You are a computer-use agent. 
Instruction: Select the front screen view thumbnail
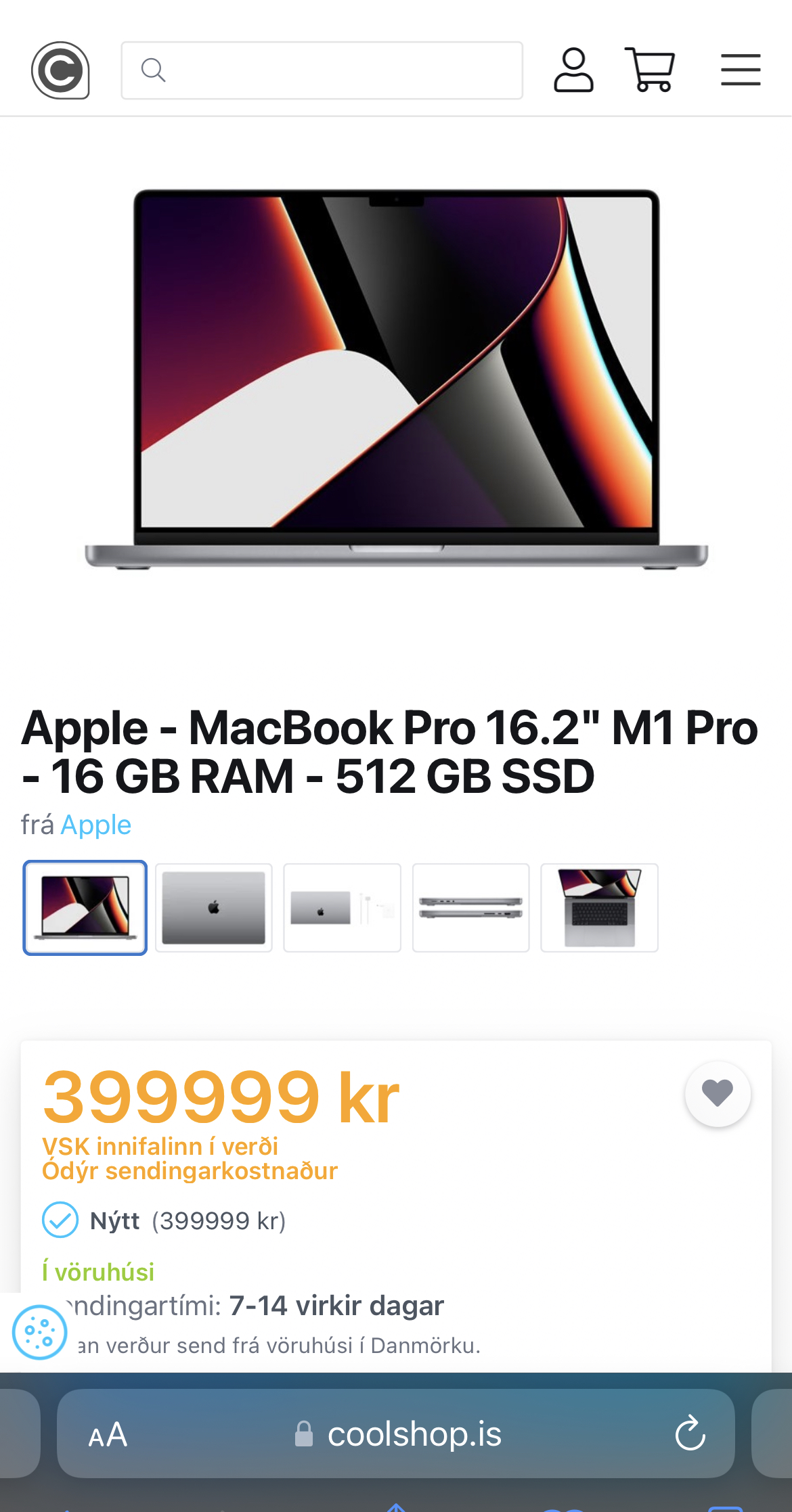[85, 908]
